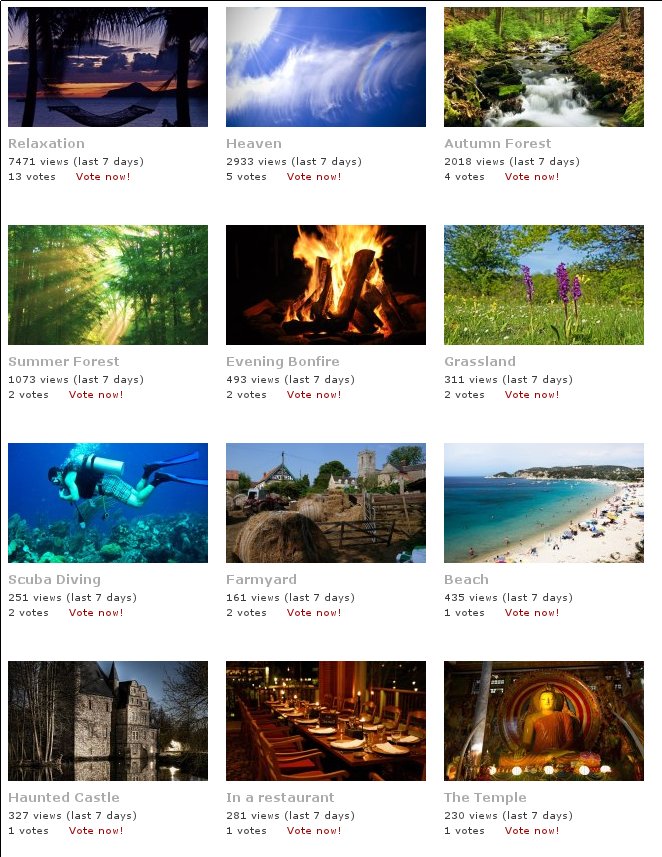The width and height of the screenshot is (662, 857).
Task: View the Autumn Forest waterfall image
Action: point(544,67)
